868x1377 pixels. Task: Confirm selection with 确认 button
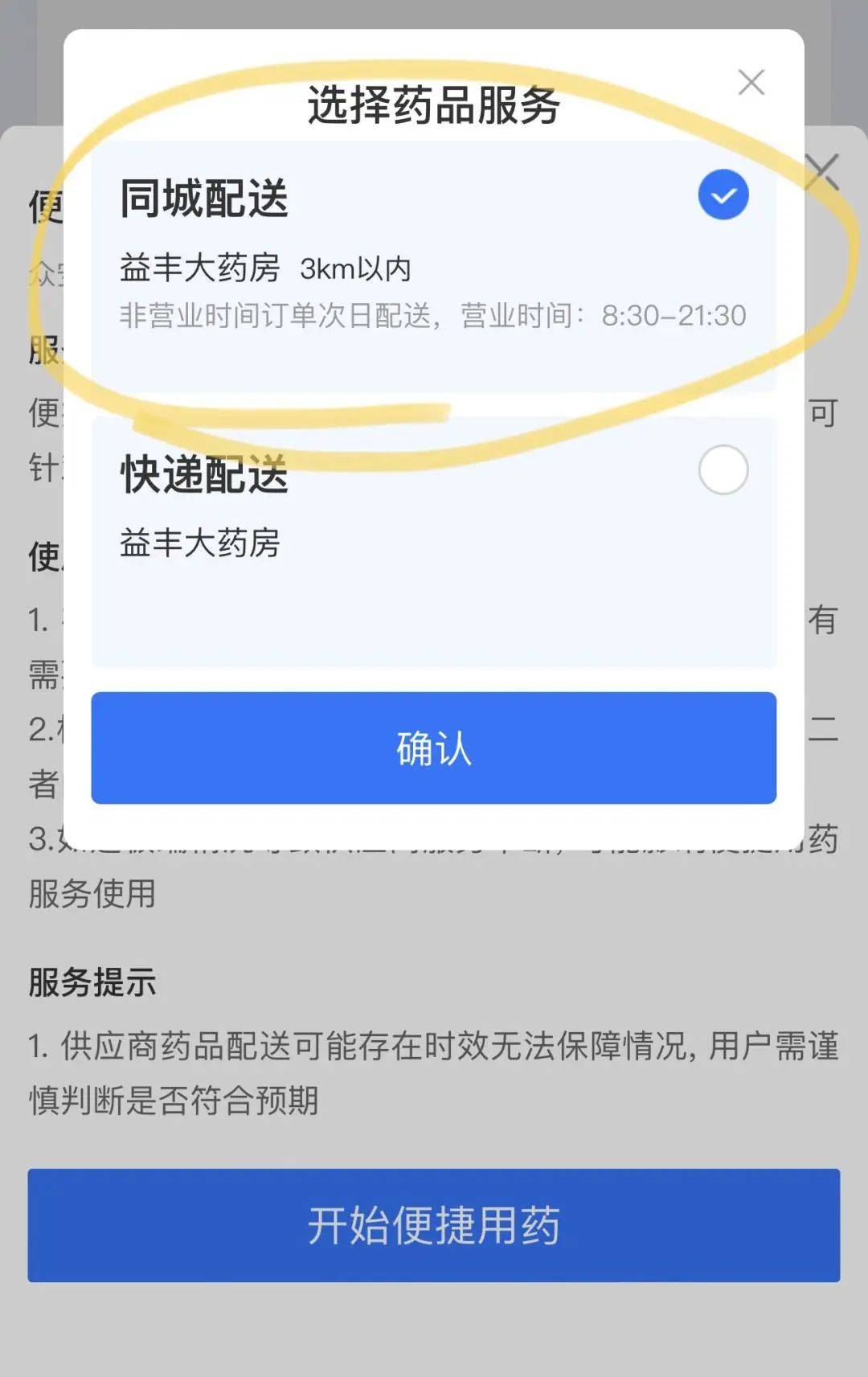434,748
